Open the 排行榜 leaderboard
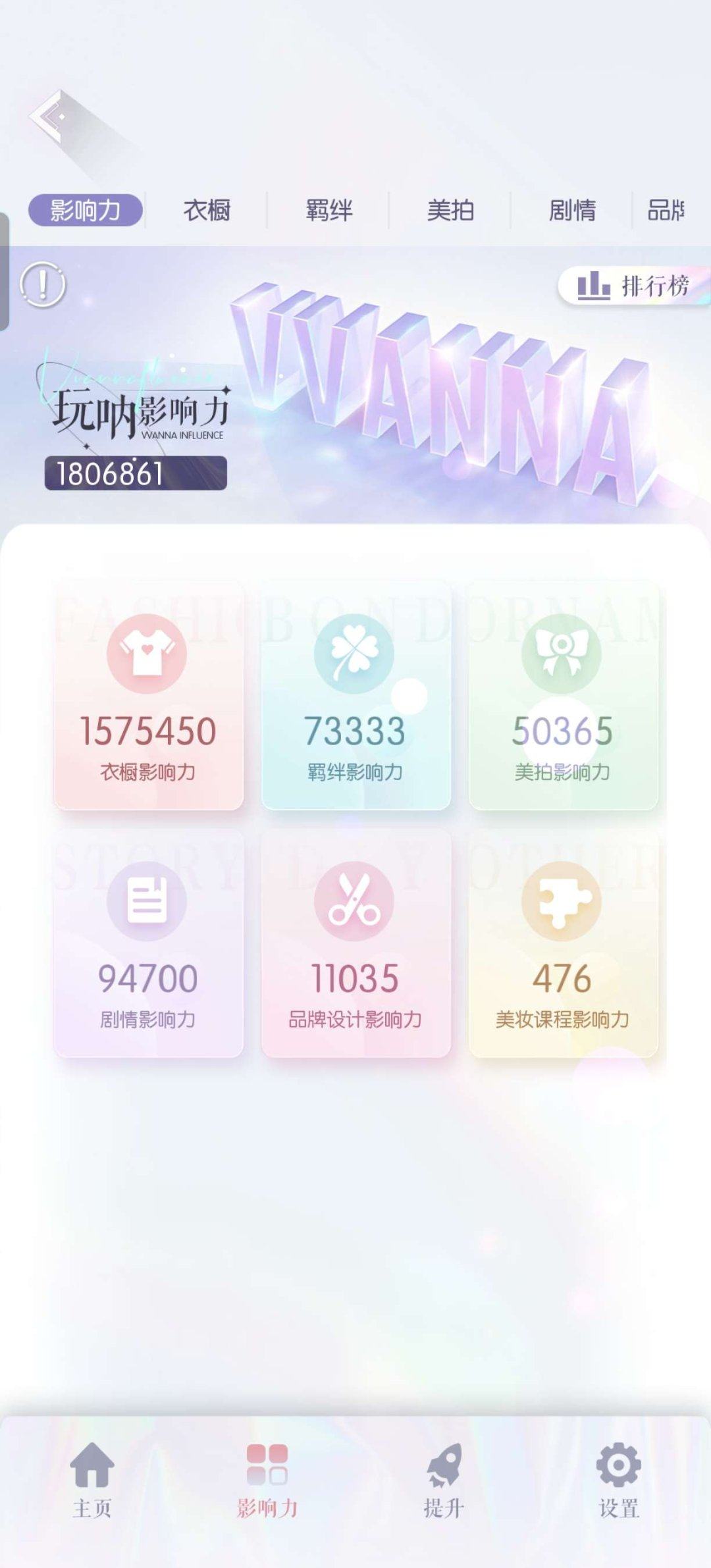The width and height of the screenshot is (711, 1568). (633, 286)
